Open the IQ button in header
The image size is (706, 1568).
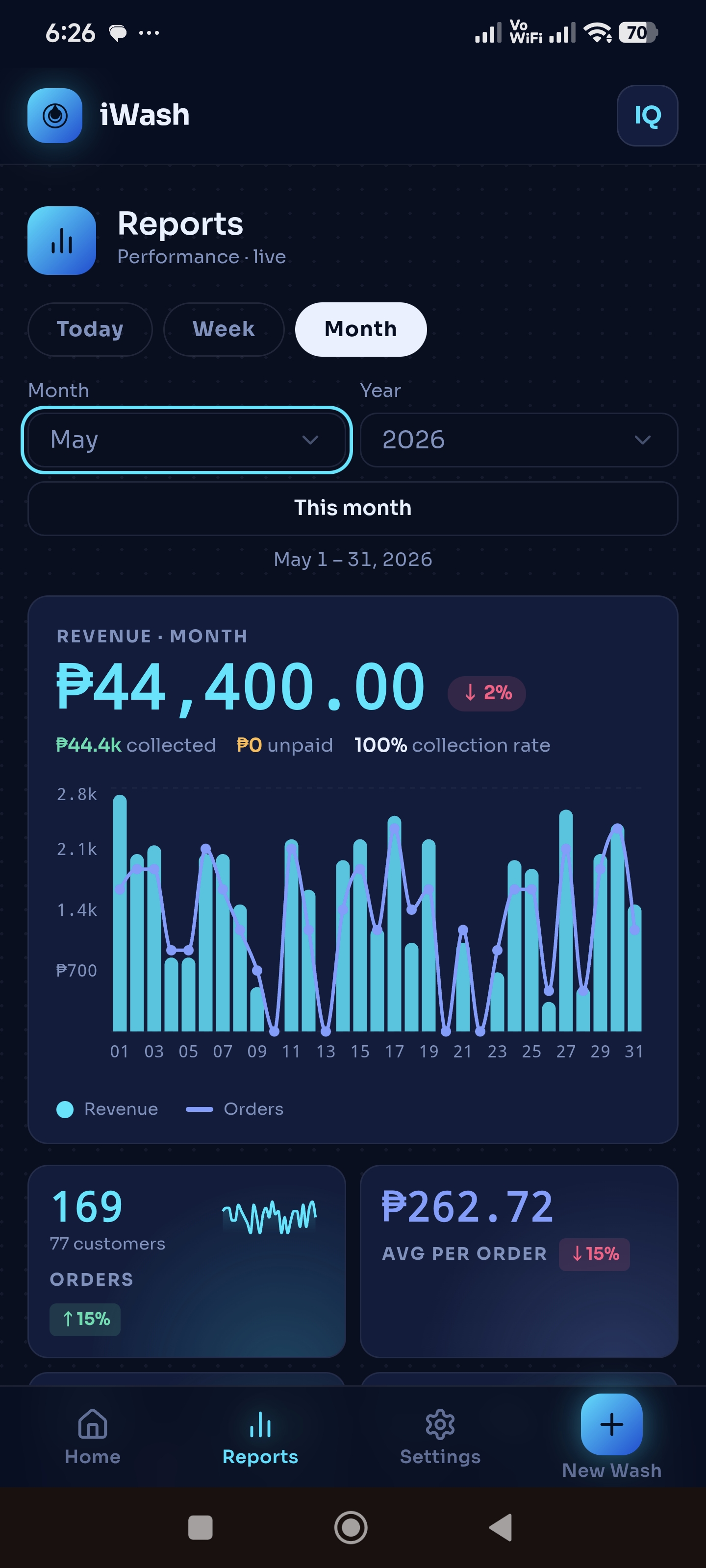[647, 116]
